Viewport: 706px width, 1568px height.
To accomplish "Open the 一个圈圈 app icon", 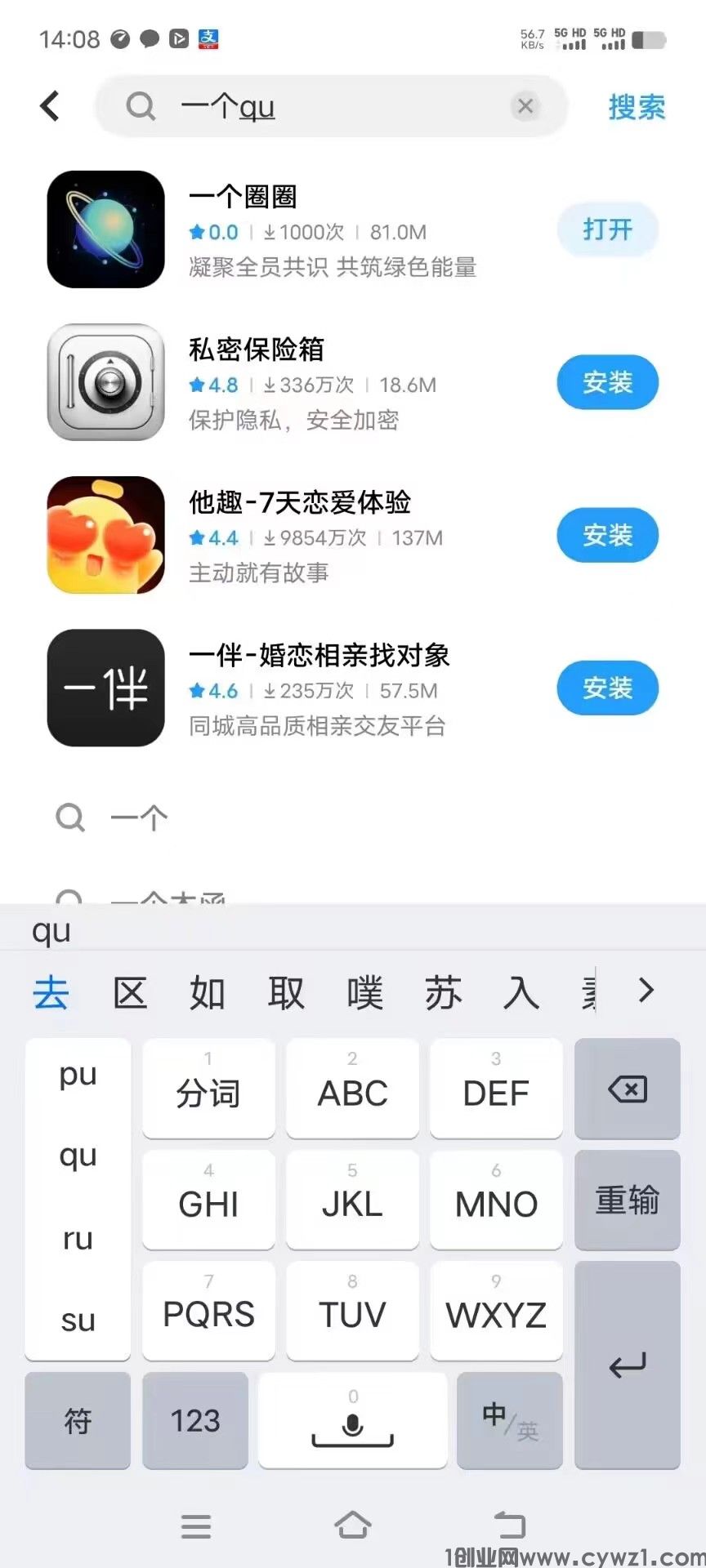I will point(105,229).
